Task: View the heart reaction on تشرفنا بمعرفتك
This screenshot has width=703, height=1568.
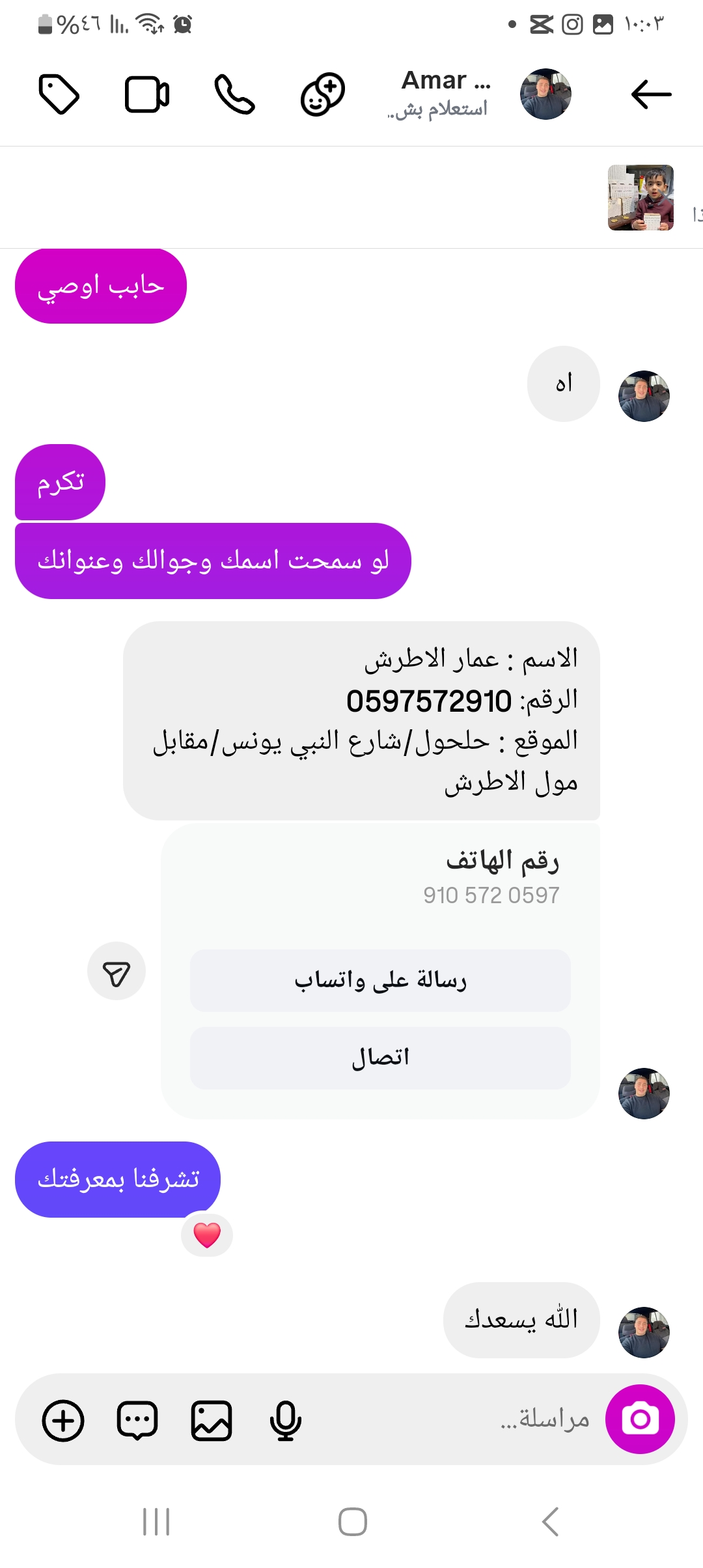Action: click(x=207, y=1235)
